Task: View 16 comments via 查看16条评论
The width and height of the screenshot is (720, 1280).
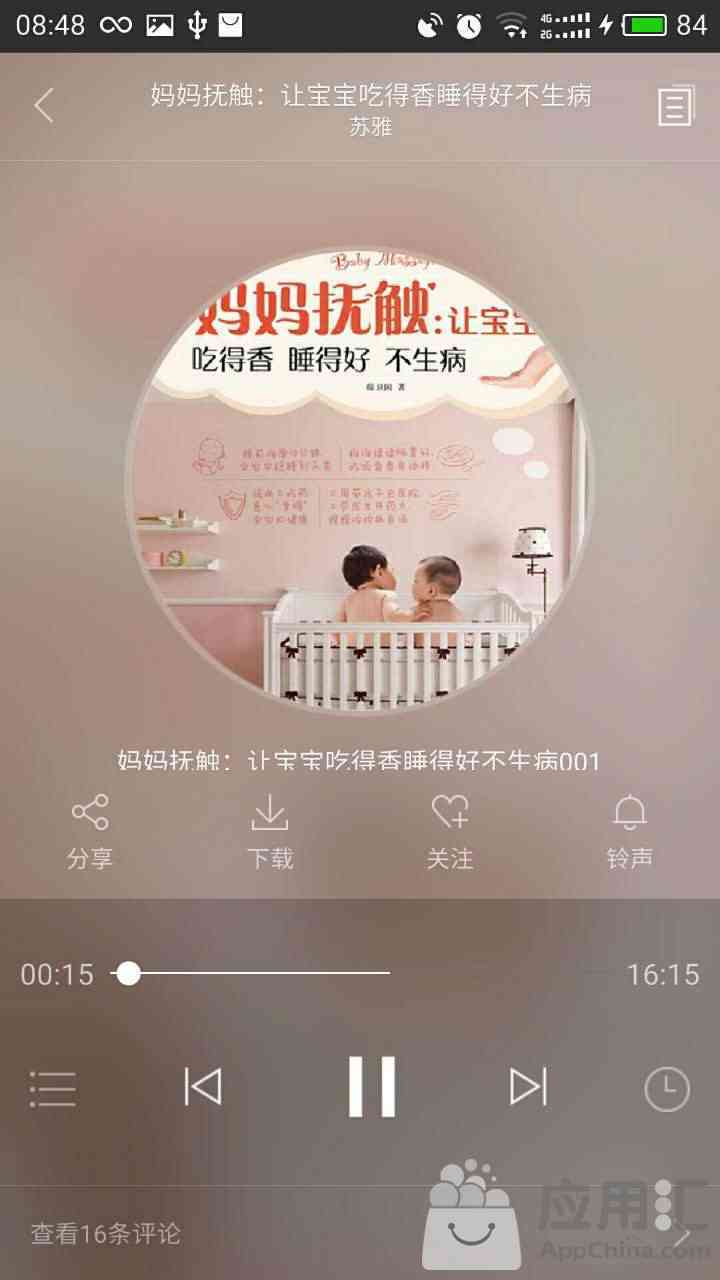Action: pos(106,1234)
